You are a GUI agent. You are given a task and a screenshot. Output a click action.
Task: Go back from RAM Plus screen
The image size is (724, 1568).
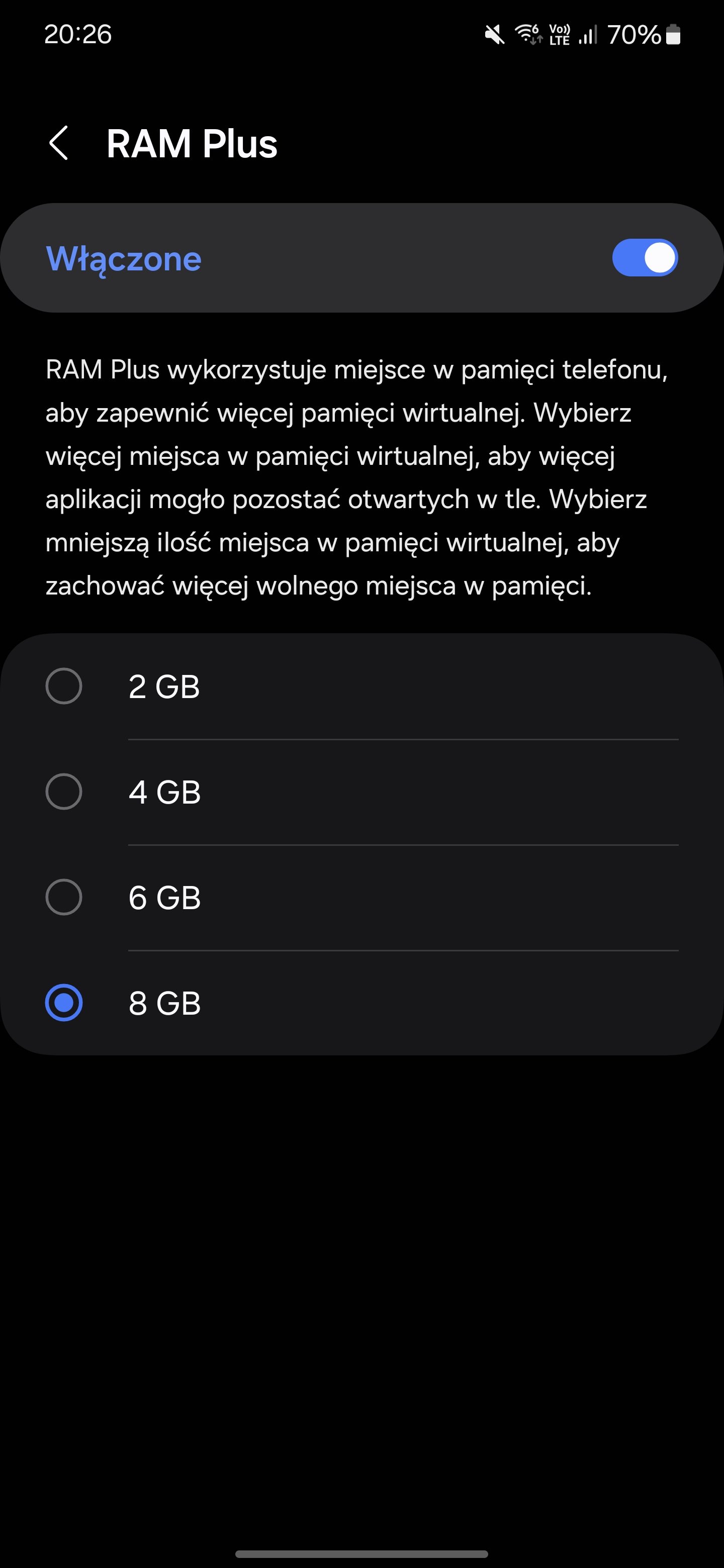58,144
